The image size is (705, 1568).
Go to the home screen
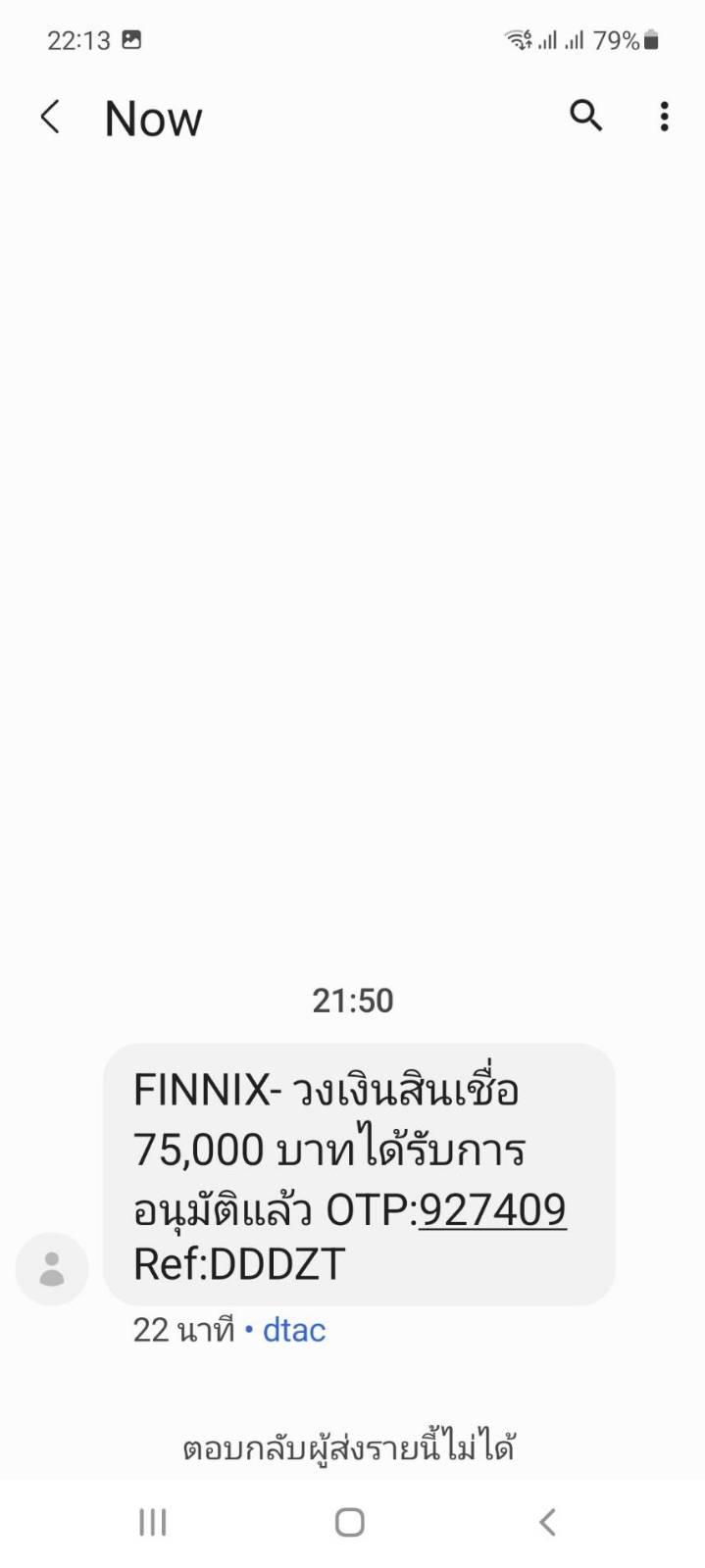point(350,1522)
